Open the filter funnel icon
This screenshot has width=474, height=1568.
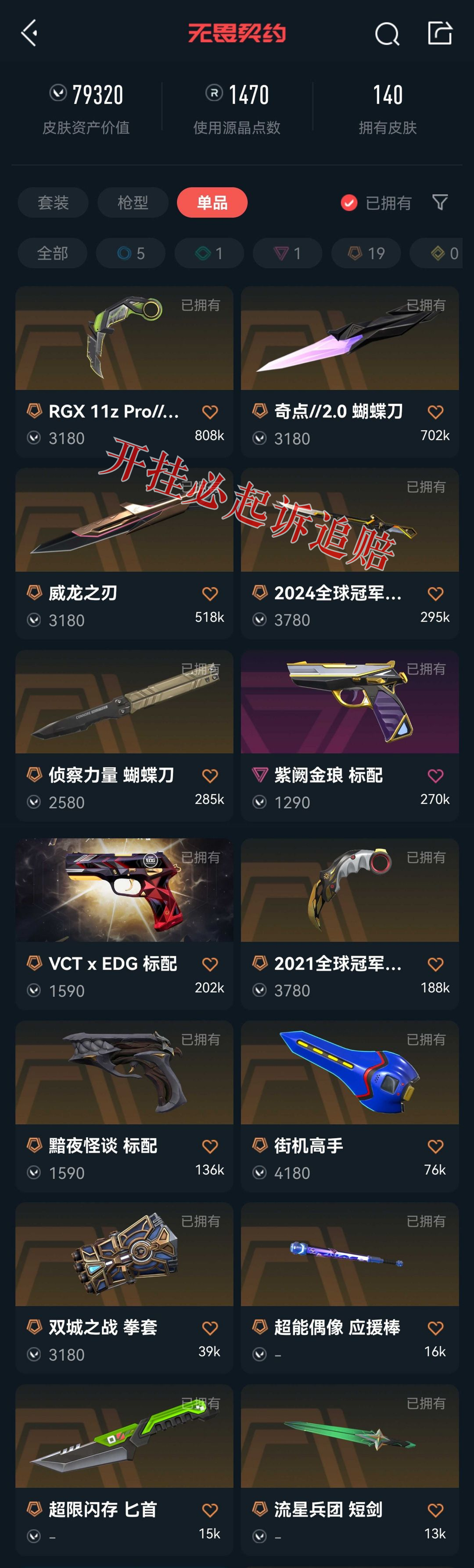439,202
